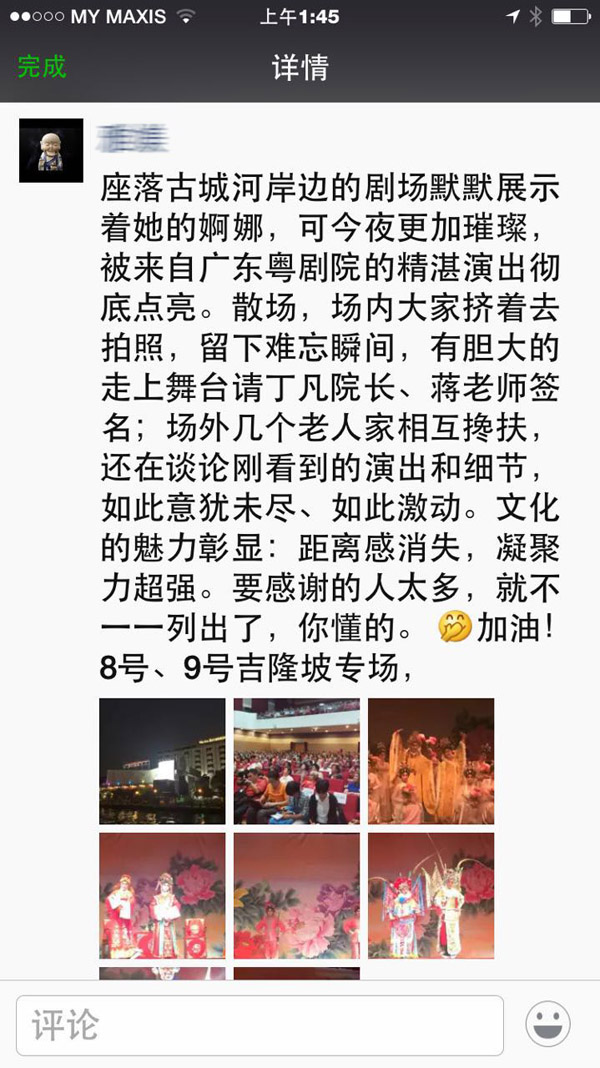The width and height of the screenshot is (600, 1068).
Task: Open the blurred poster name link
Action: pyautogui.click(x=135, y=135)
